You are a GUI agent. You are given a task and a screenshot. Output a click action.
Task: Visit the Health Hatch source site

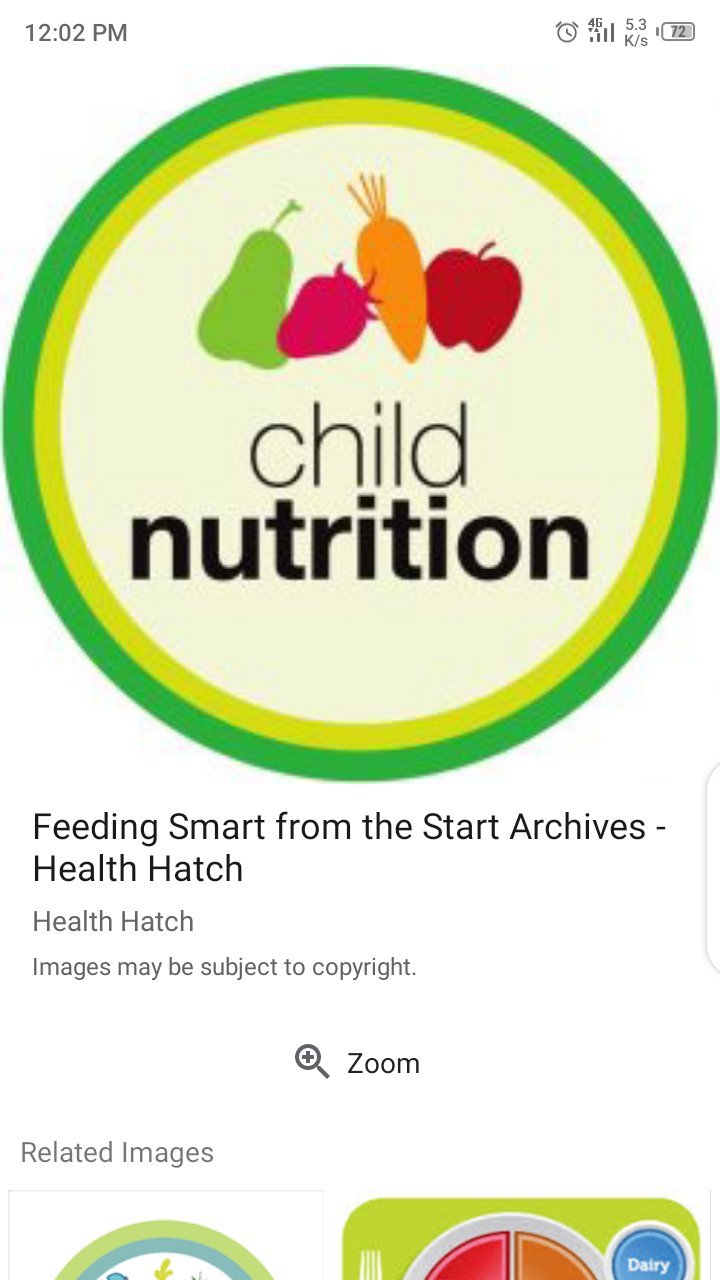[113, 921]
